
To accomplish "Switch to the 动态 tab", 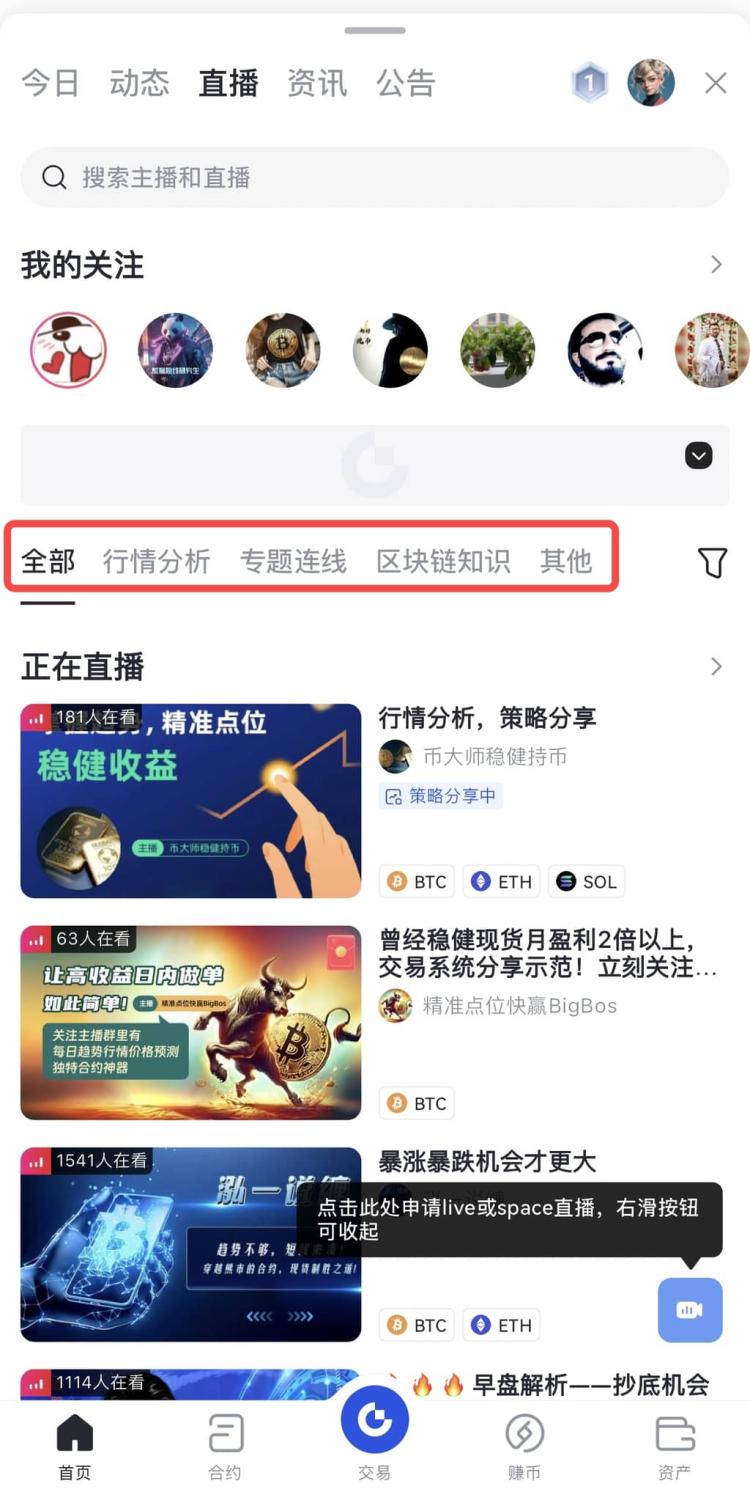I will coord(139,83).
